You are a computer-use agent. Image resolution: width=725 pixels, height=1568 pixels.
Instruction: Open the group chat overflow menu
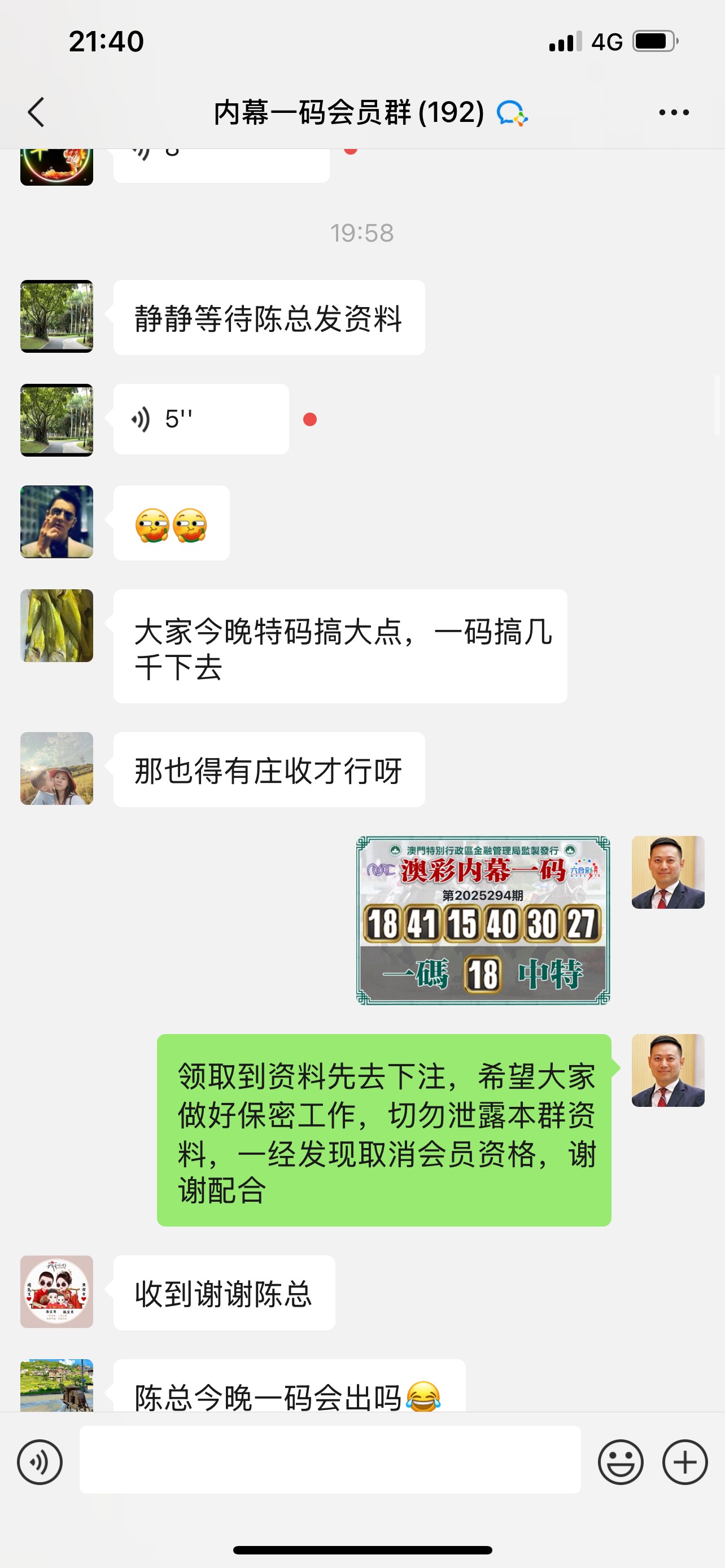point(674,113)
